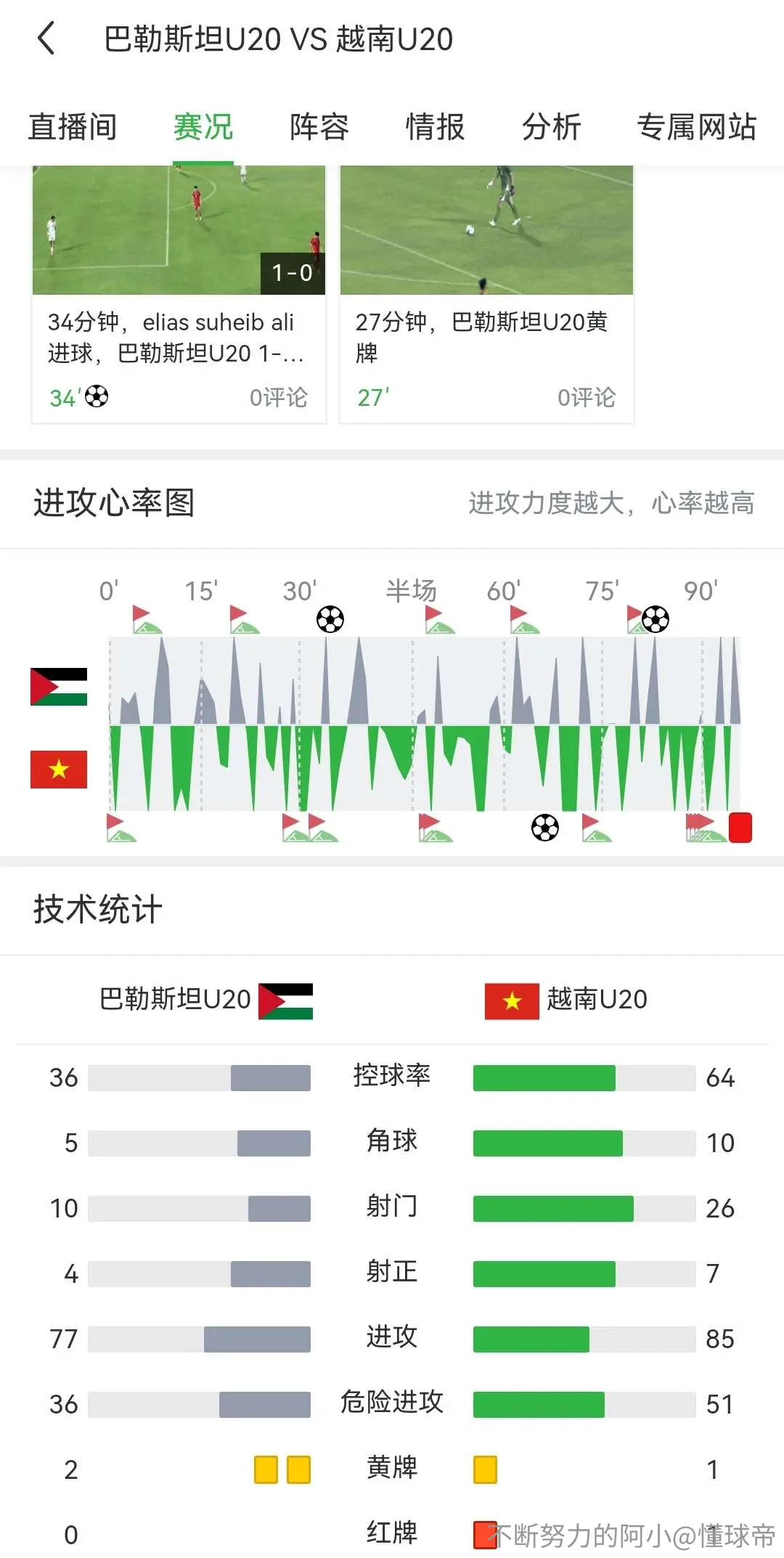The width and height of the screenshot is (784, 1558).
Task: Open the 34分钟 elias suheib ali goal clip
Action: coord(179,294)
